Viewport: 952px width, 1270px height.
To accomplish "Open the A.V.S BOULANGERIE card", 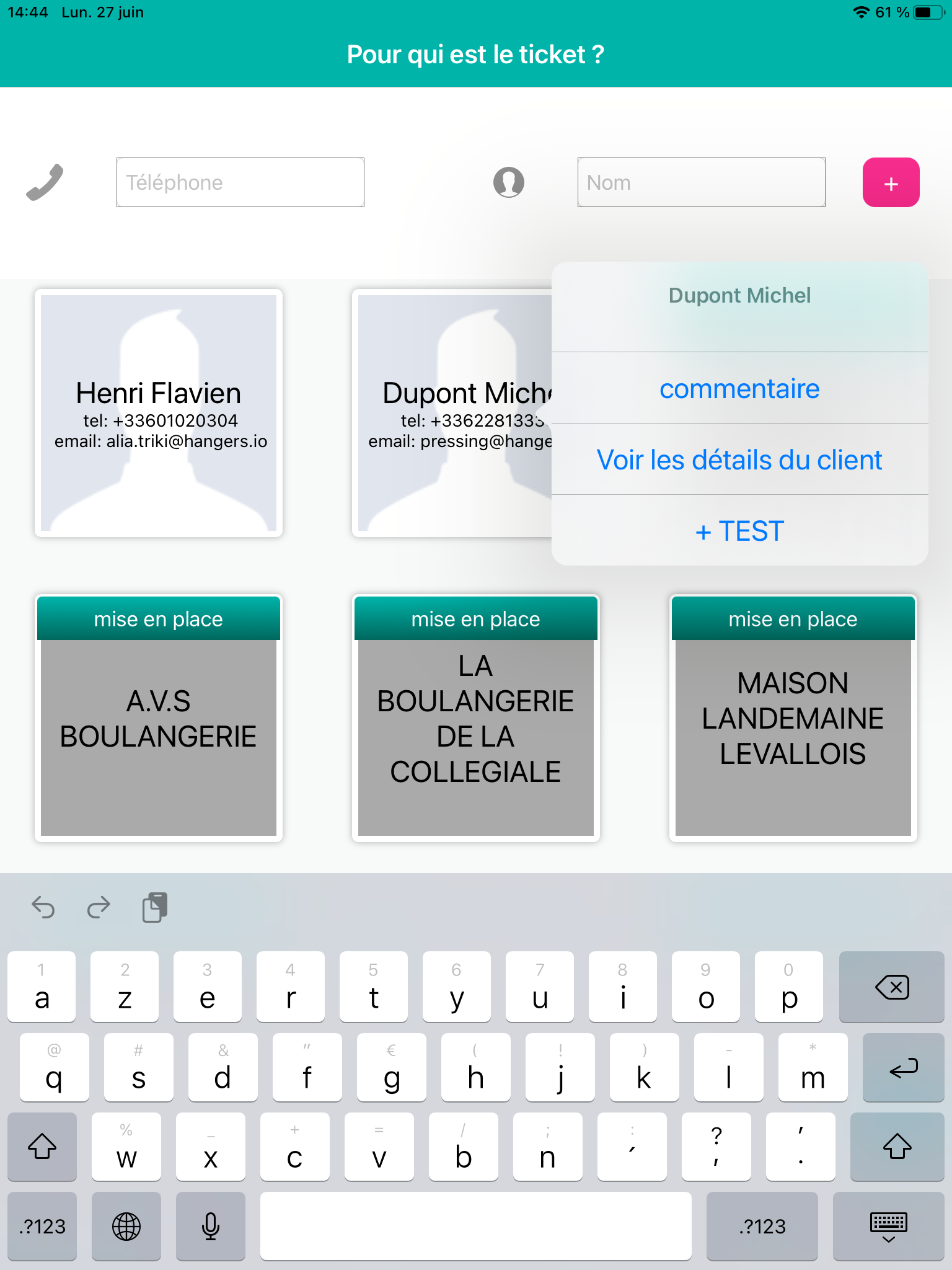I will coord(159,718).
